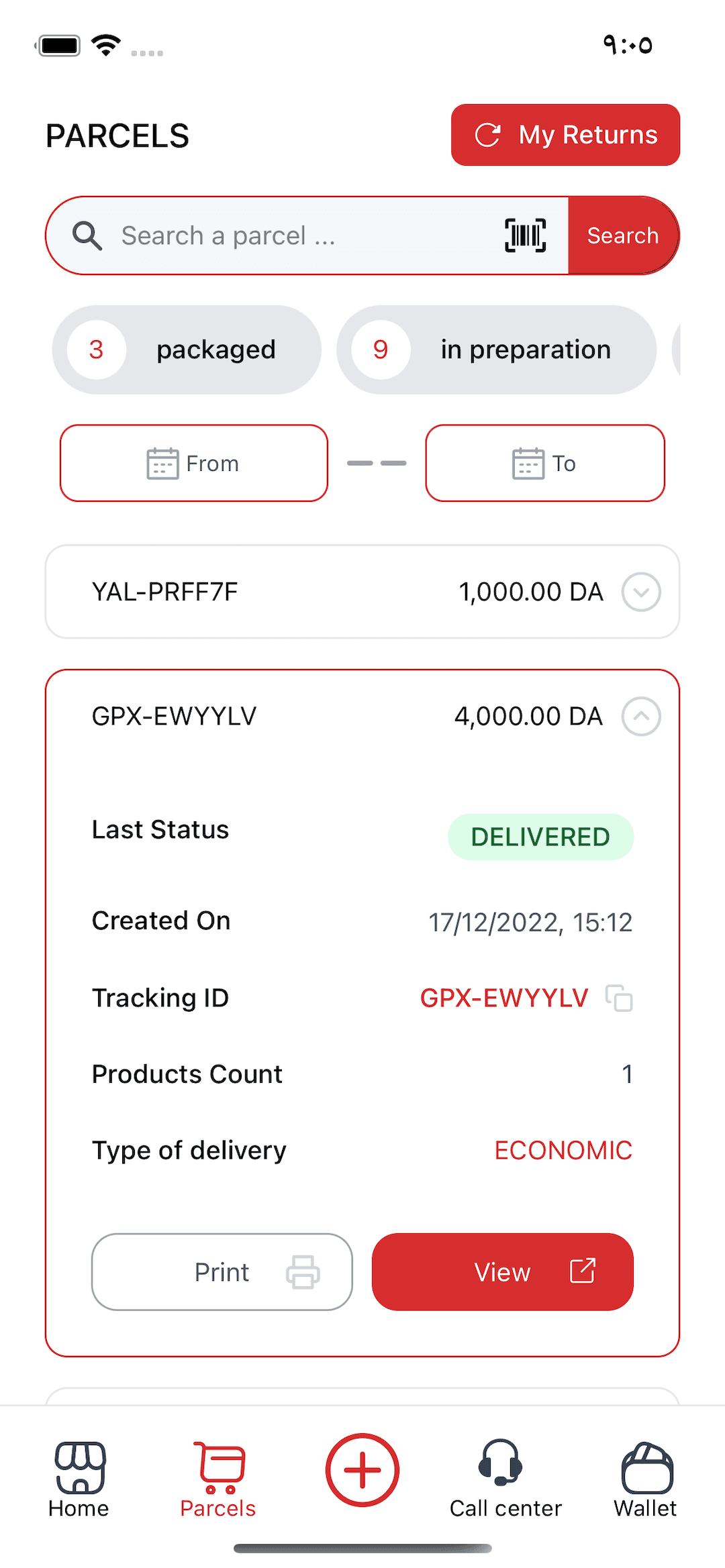This screenshot has width=725, height=1568.
Task: Click the printer icon on Print button
Action: 304,1271
